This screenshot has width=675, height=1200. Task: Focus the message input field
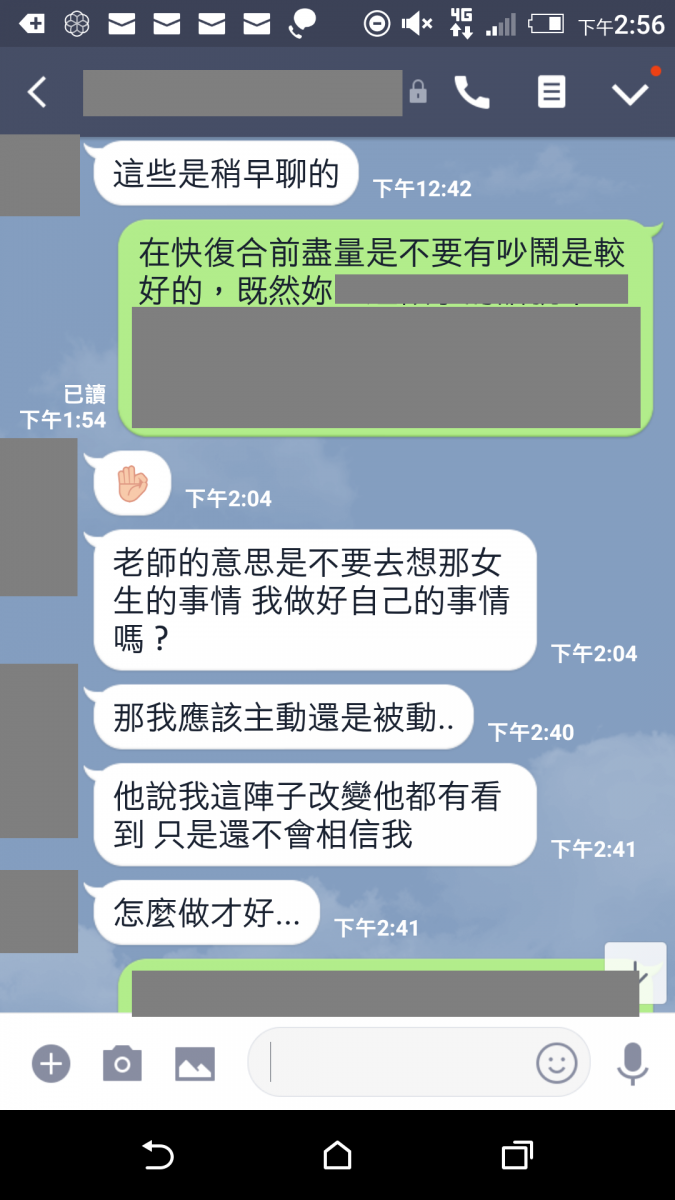pos(390,1062)
